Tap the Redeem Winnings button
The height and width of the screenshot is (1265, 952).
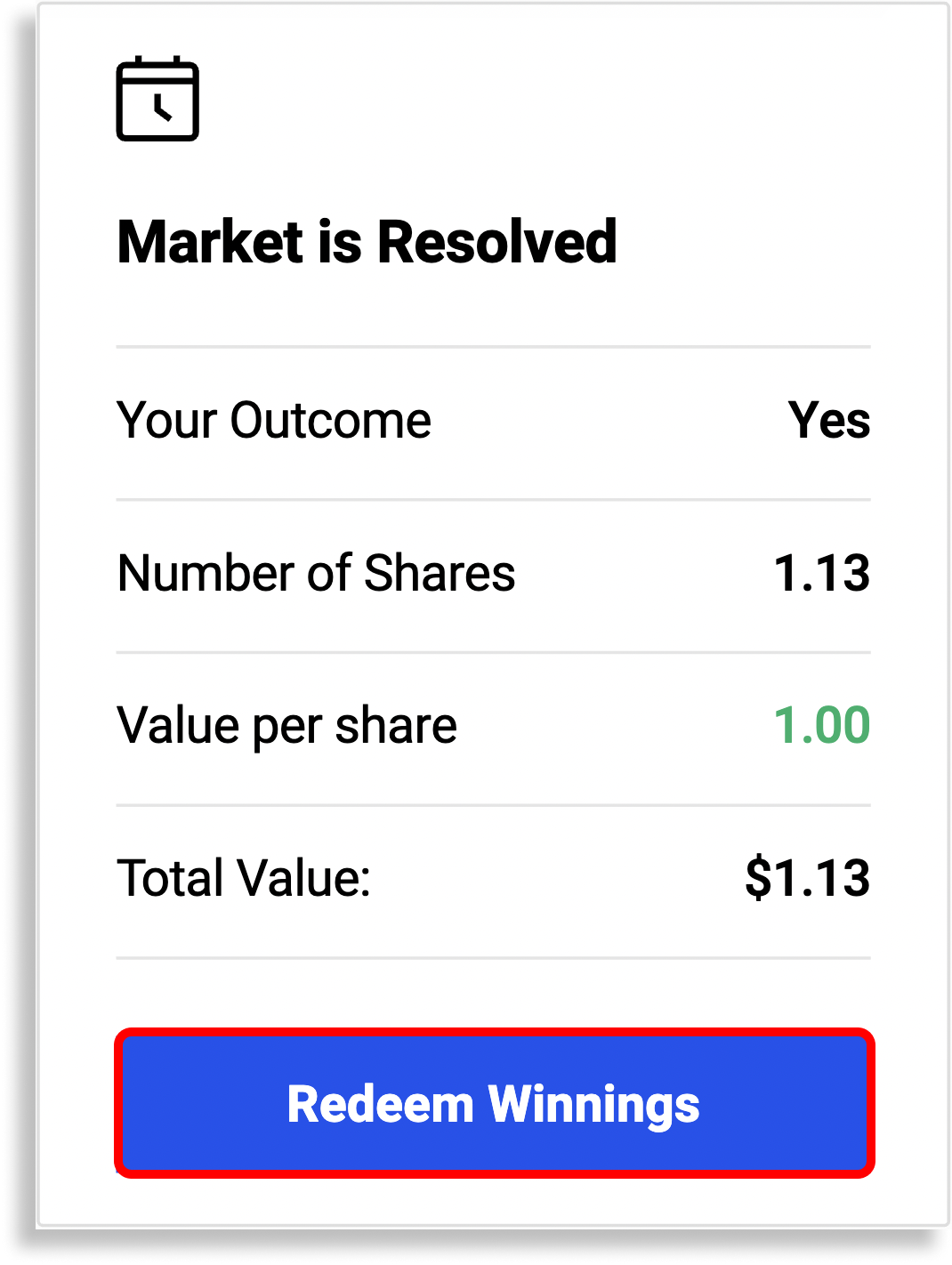tap(495, 1103)
